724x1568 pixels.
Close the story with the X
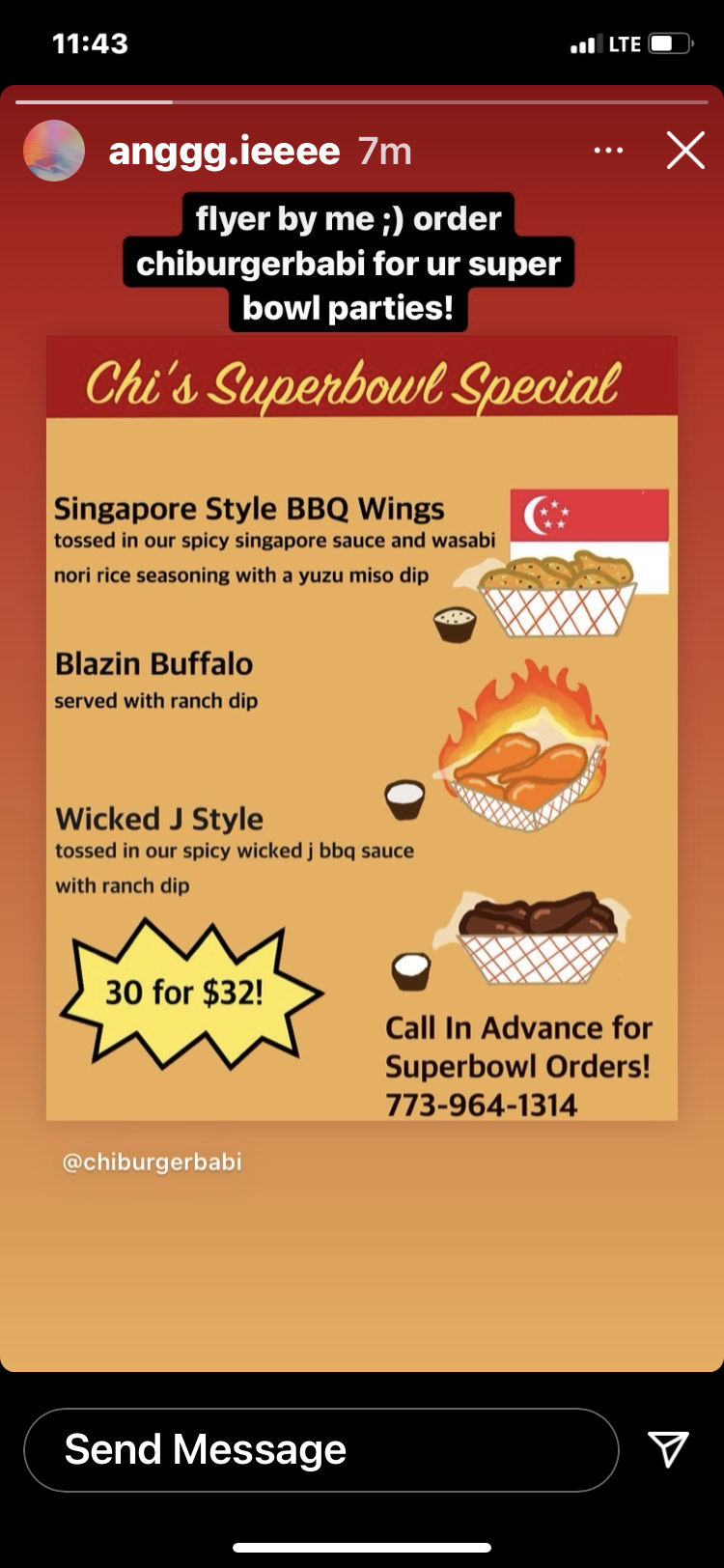[685, 151]
